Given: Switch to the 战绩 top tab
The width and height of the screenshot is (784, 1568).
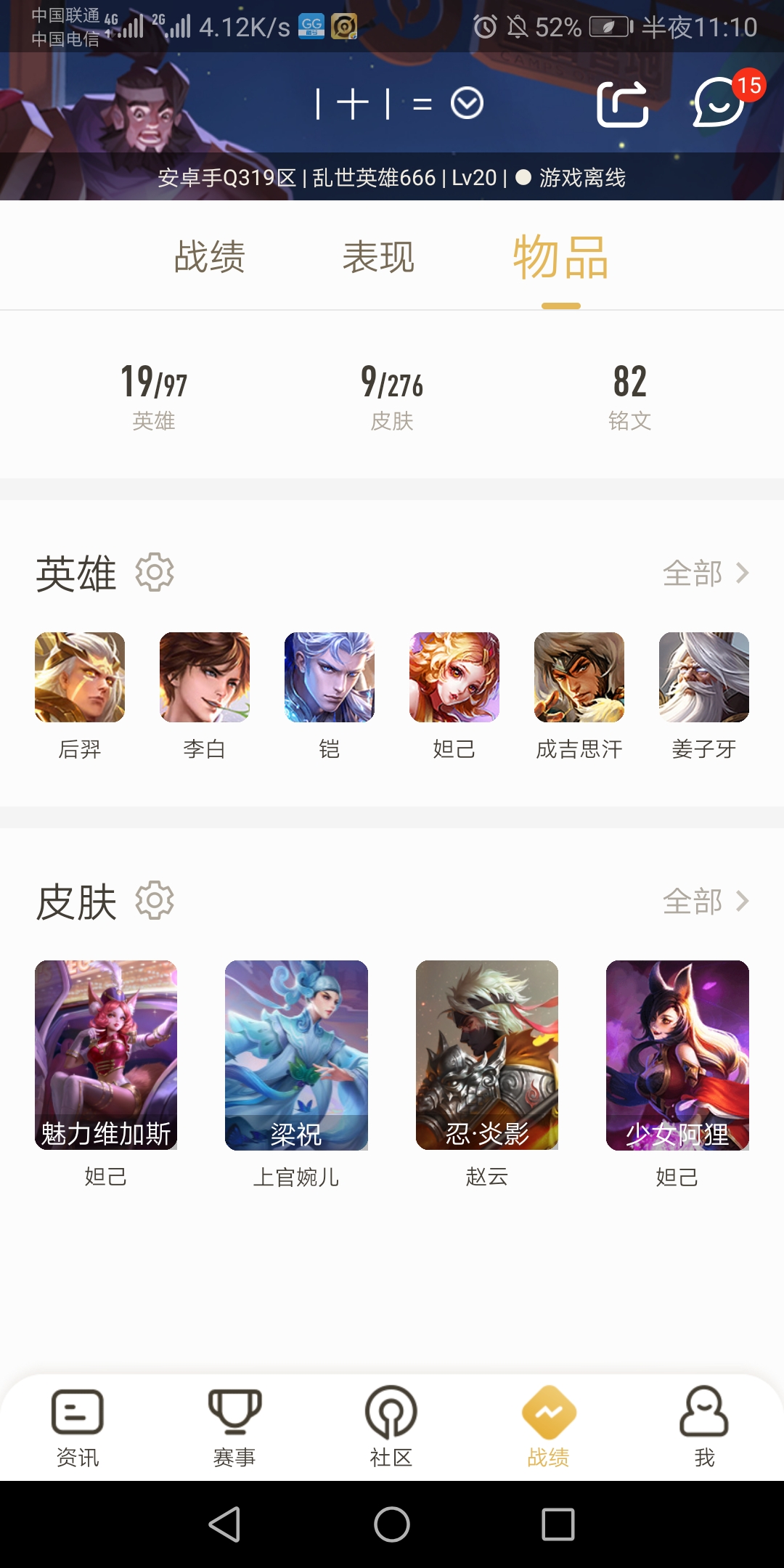Looking at the screenshot, I should [x=209, y=257].
